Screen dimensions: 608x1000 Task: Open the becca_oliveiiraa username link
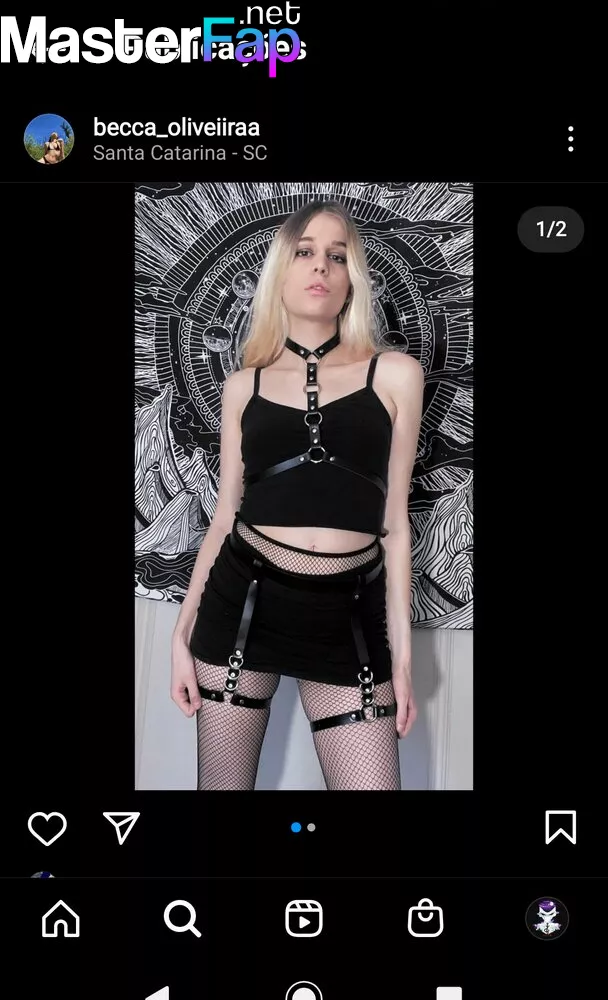[177, 128]
